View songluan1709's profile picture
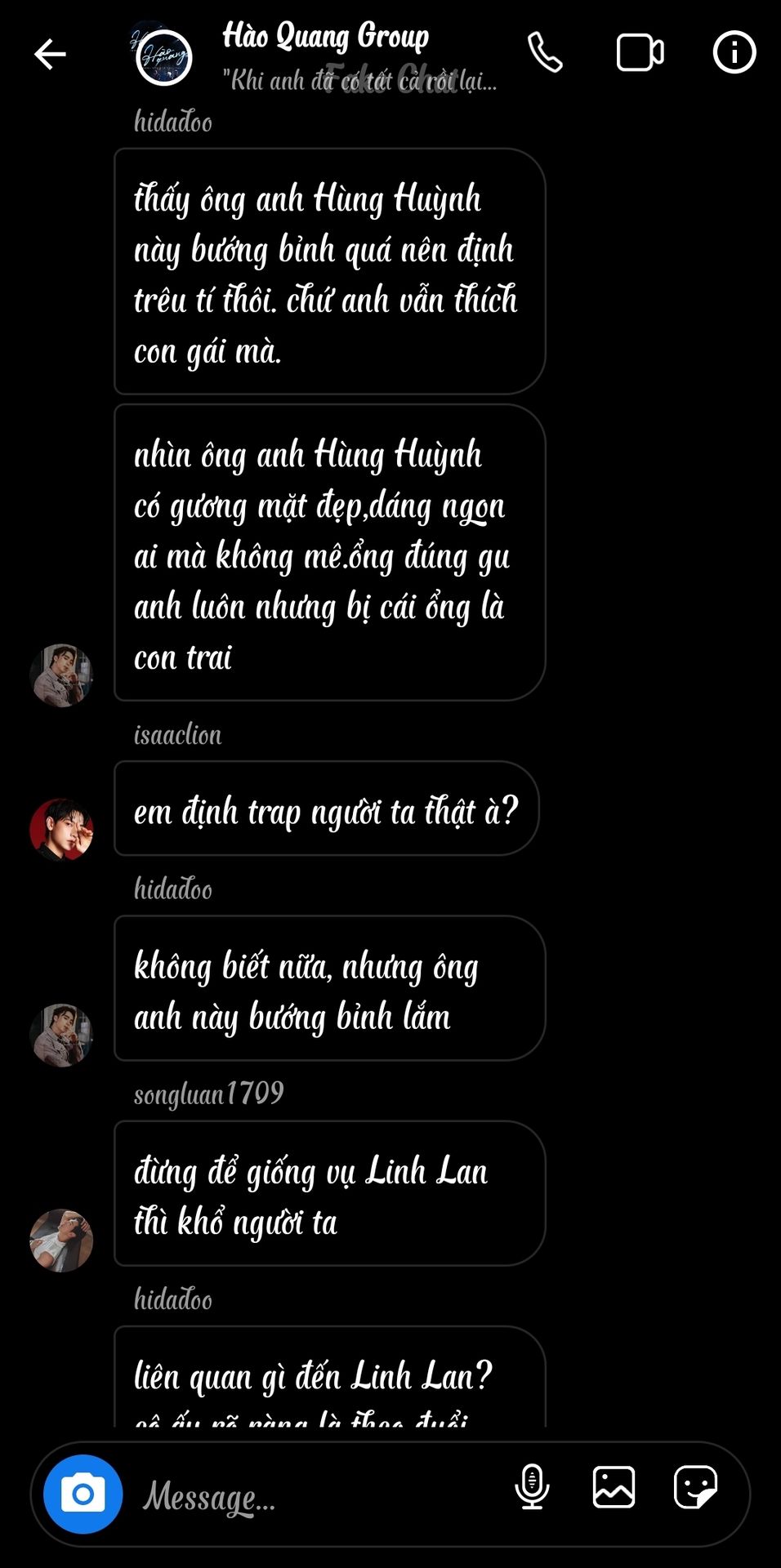The width and height of the screenshot is (781, 1568). 61,1240
